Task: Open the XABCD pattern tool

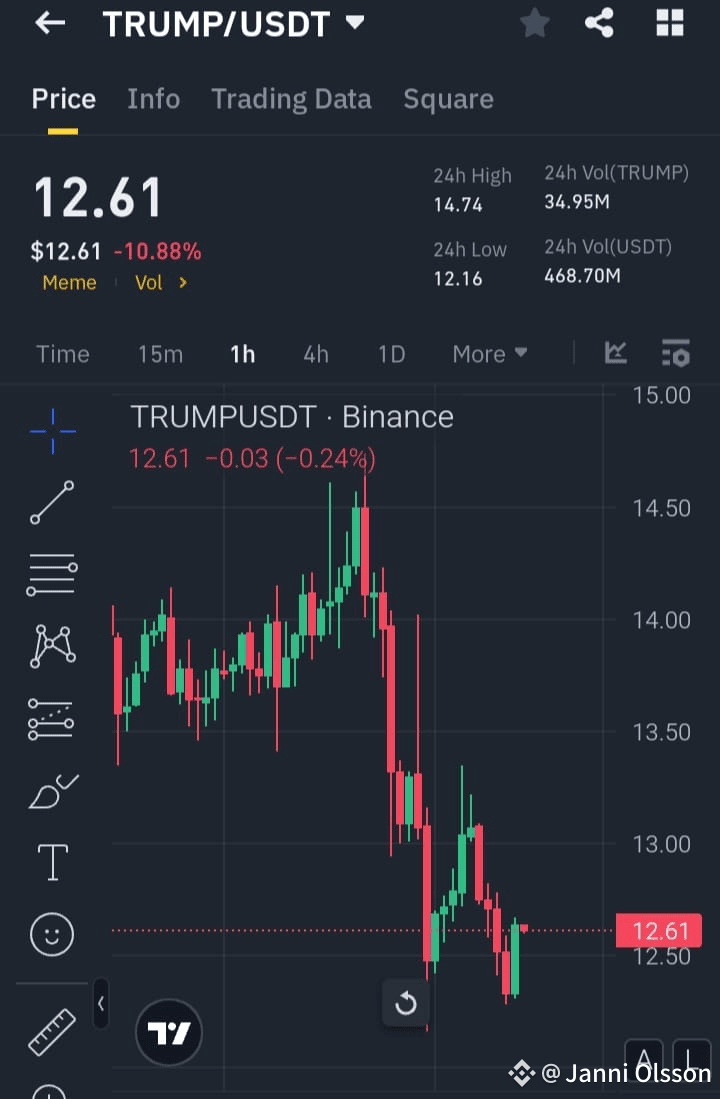Action: pos(52,645)
